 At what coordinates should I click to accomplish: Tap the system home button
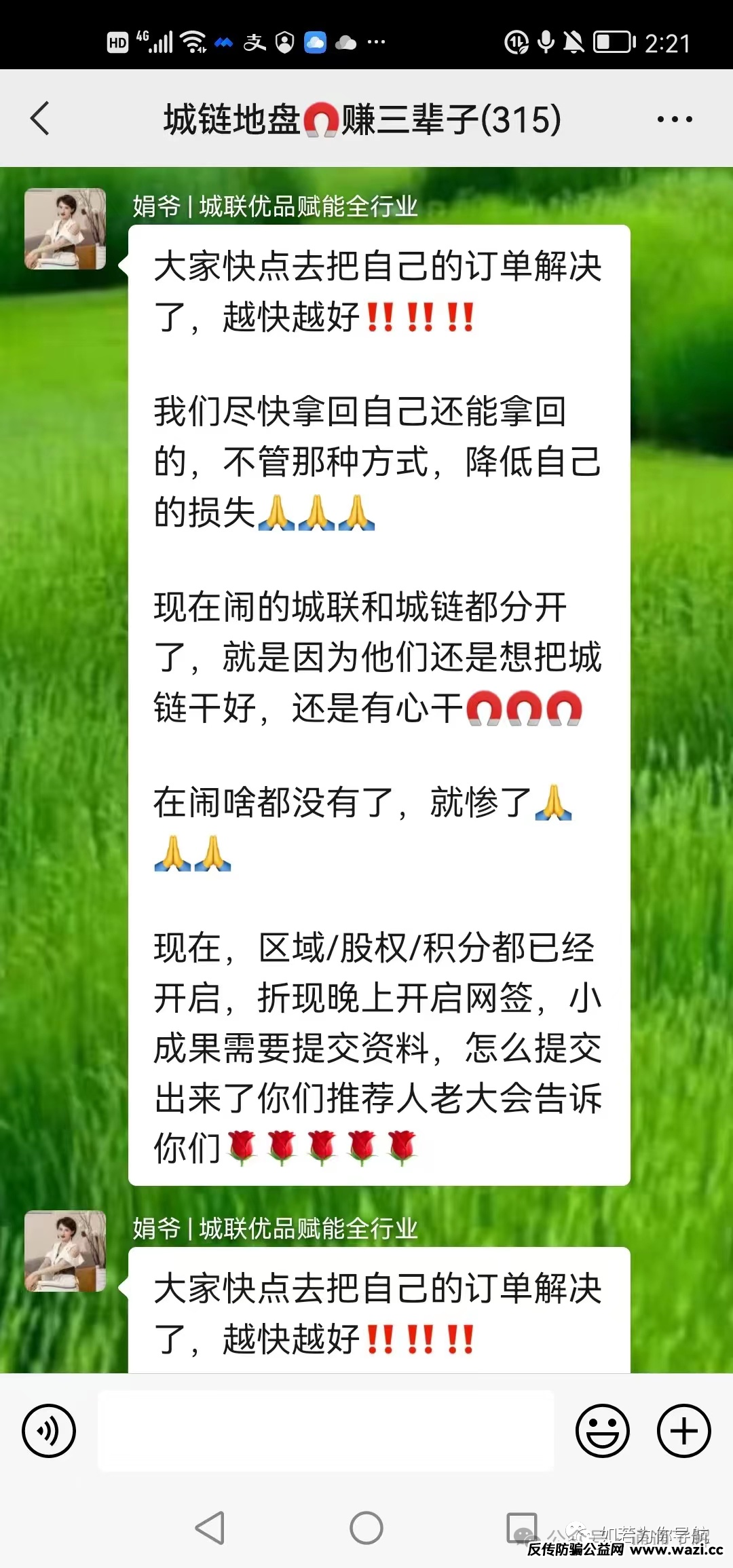(x=366, y=1528)
